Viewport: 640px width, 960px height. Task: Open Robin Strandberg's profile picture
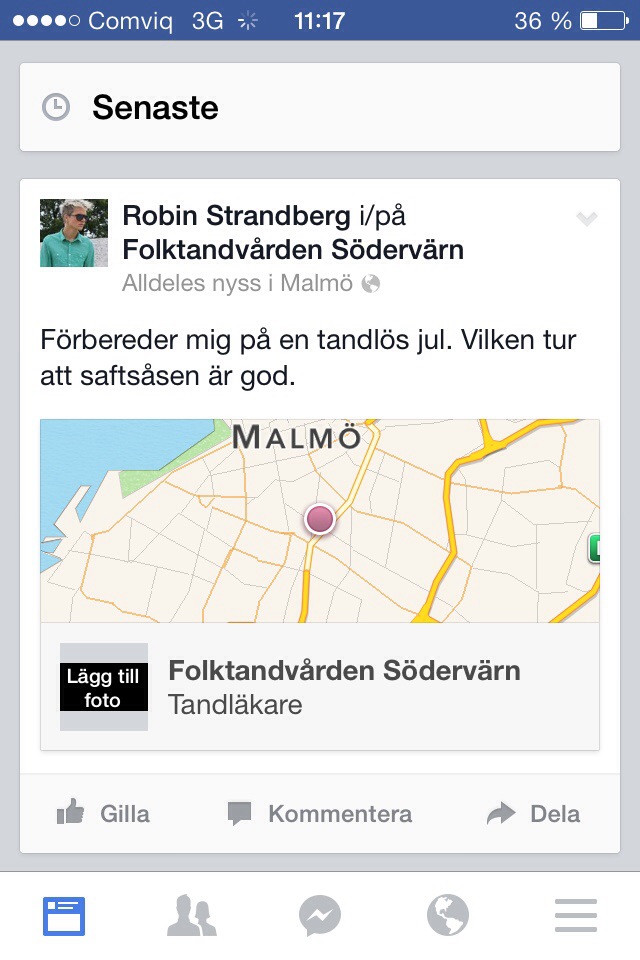[x=74, y=233]
